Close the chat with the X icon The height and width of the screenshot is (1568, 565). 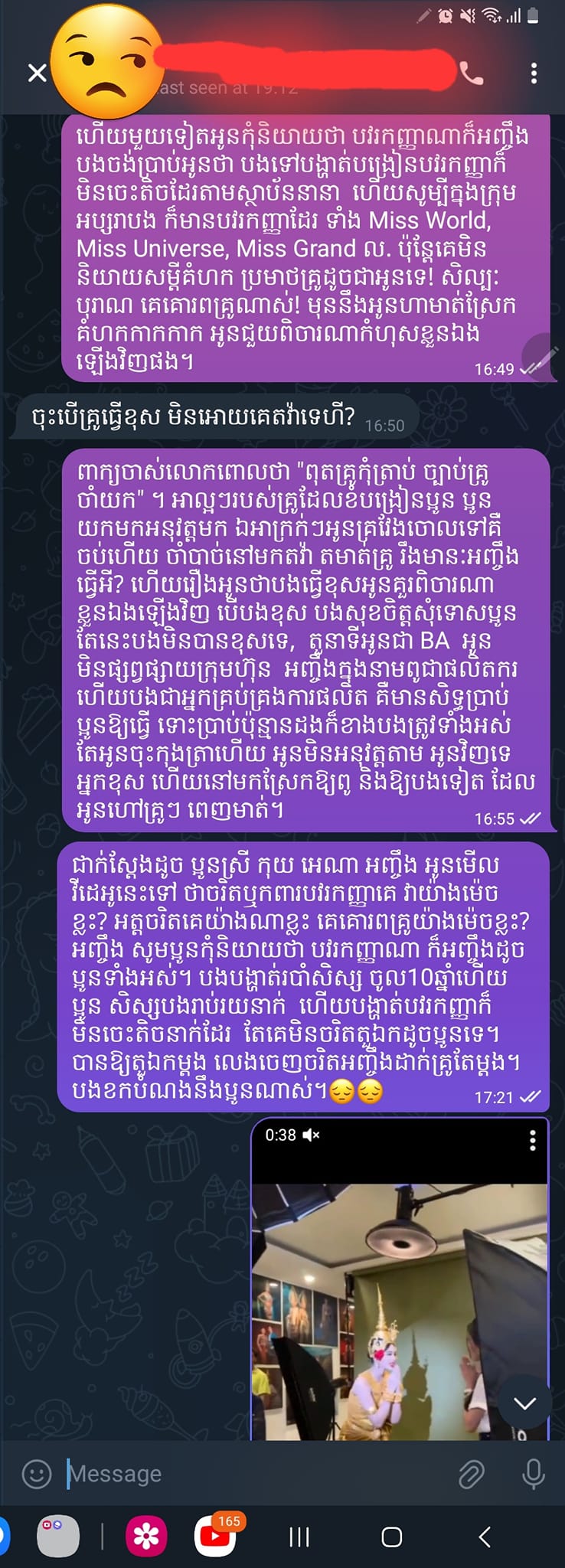pyautogui.click(x=37, y=73)
